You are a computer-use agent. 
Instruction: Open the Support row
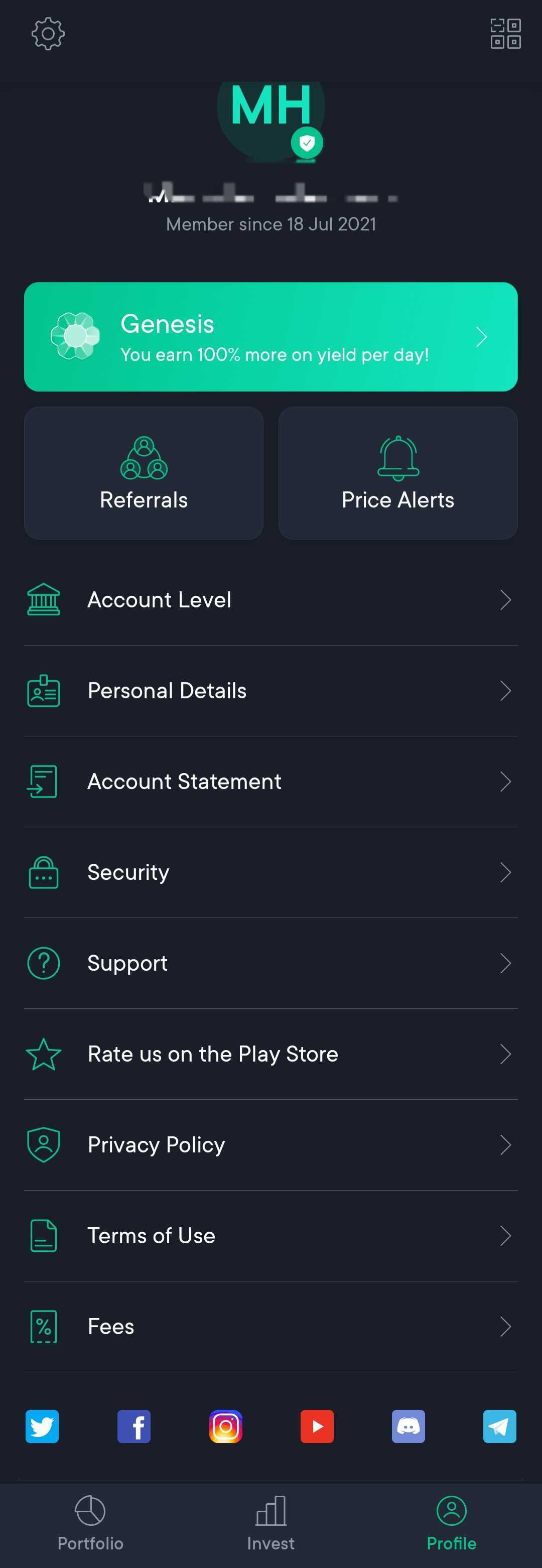click(270, 963)
